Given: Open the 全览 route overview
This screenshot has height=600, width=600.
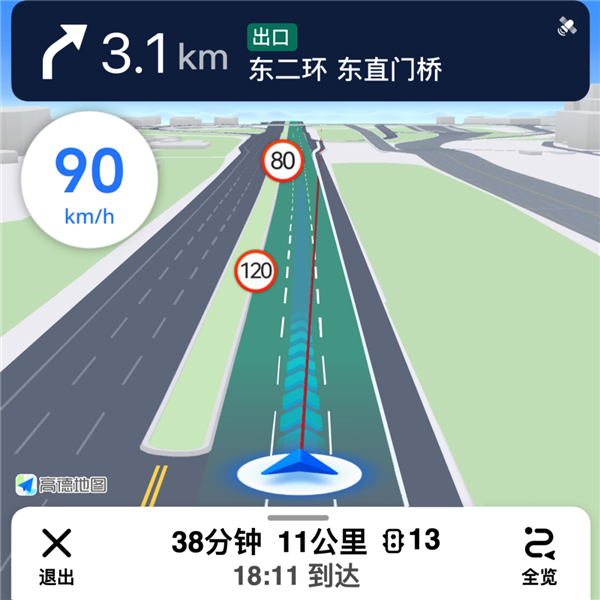Looking at the screenshot, I should (539, 556).
